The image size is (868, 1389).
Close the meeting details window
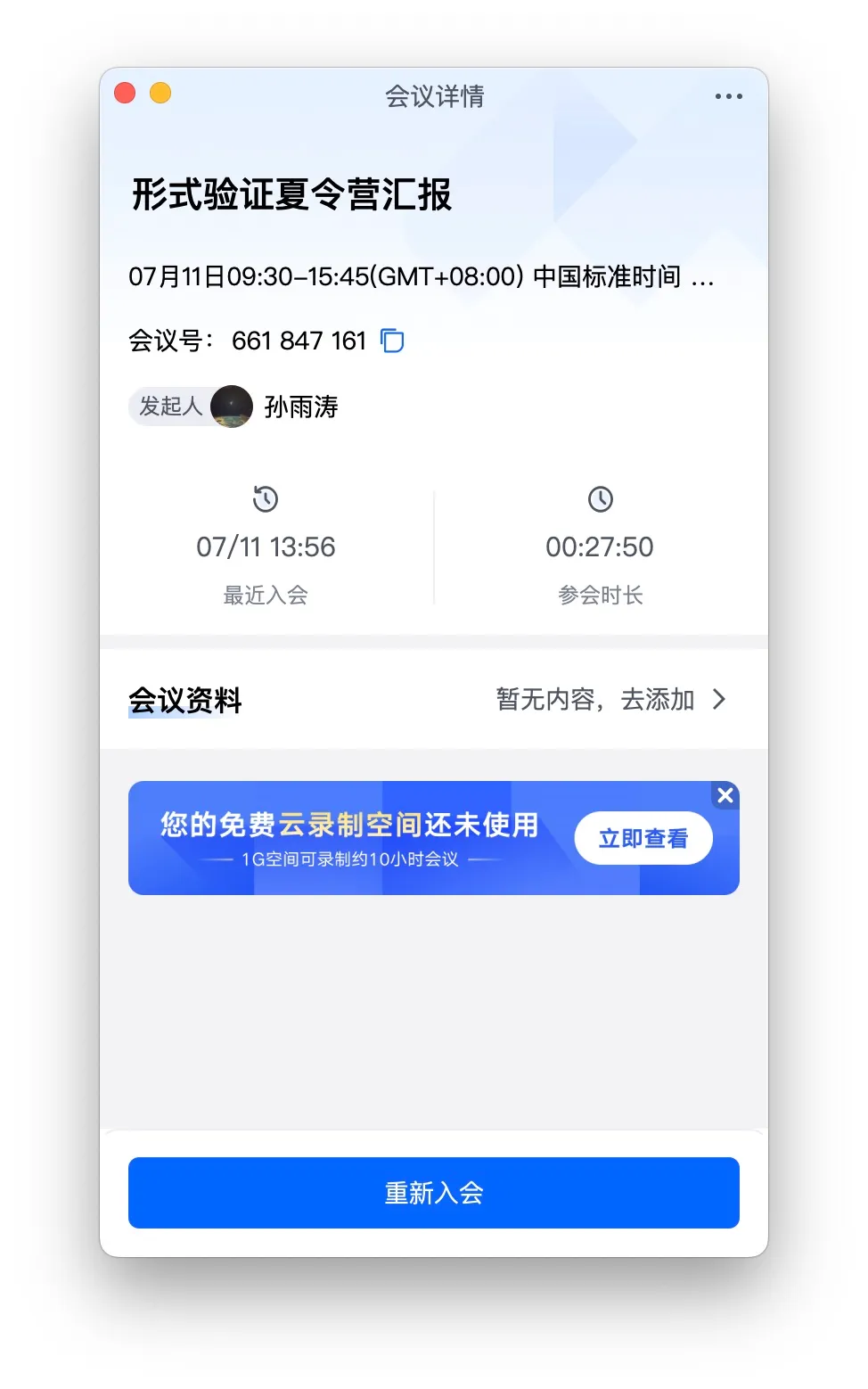pyautogui.click(x=126, y=93)
